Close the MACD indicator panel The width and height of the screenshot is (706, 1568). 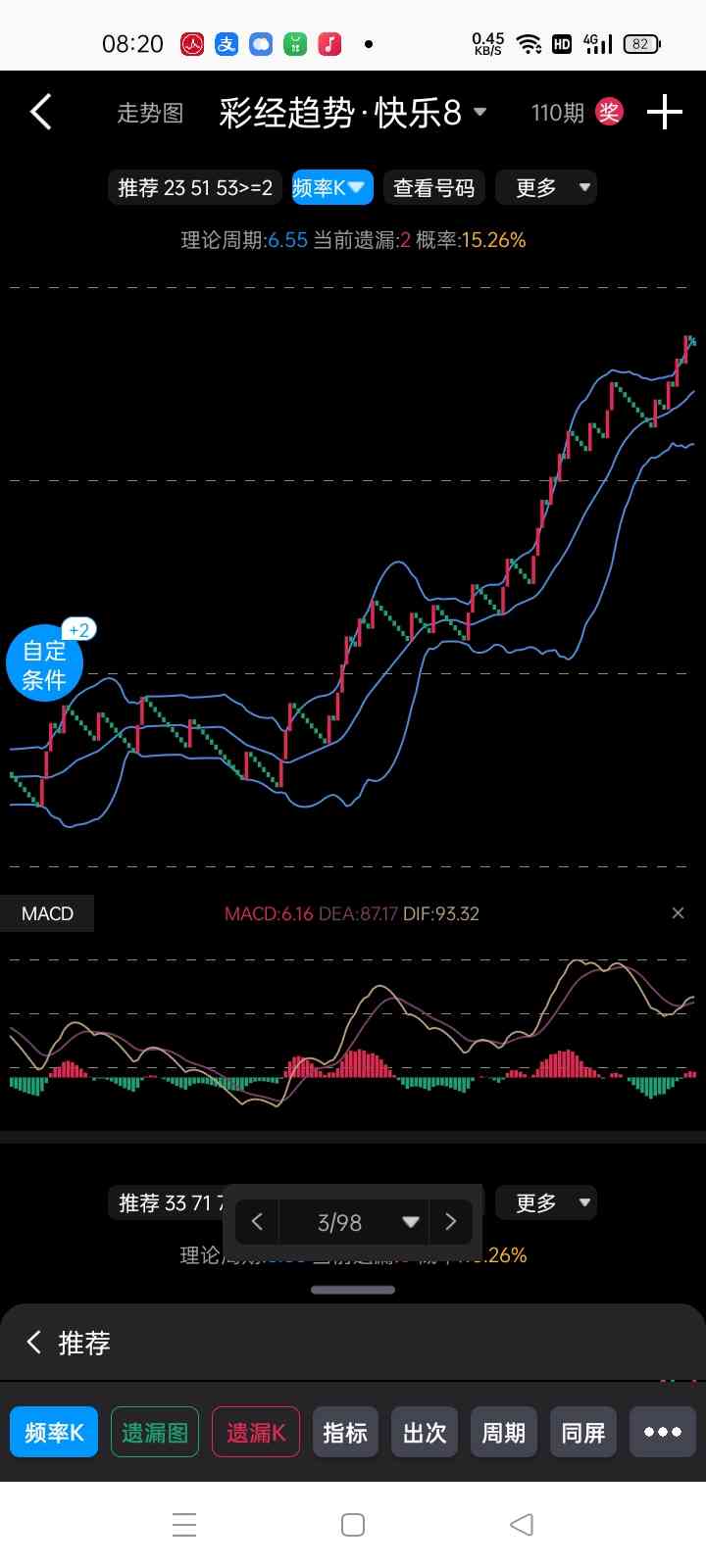click(x=678, y=913)
